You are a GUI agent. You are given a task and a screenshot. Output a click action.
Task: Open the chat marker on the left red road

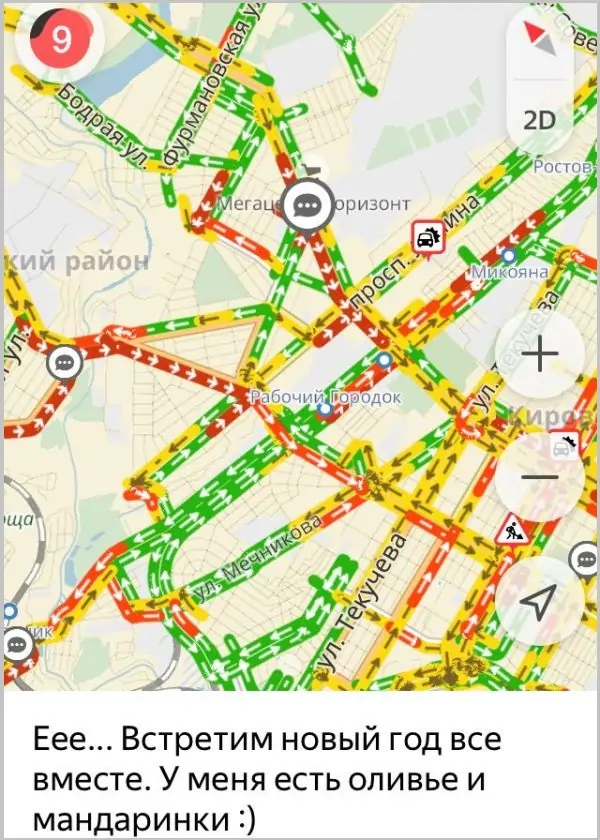pyautogui.click(x=65, y=362)
